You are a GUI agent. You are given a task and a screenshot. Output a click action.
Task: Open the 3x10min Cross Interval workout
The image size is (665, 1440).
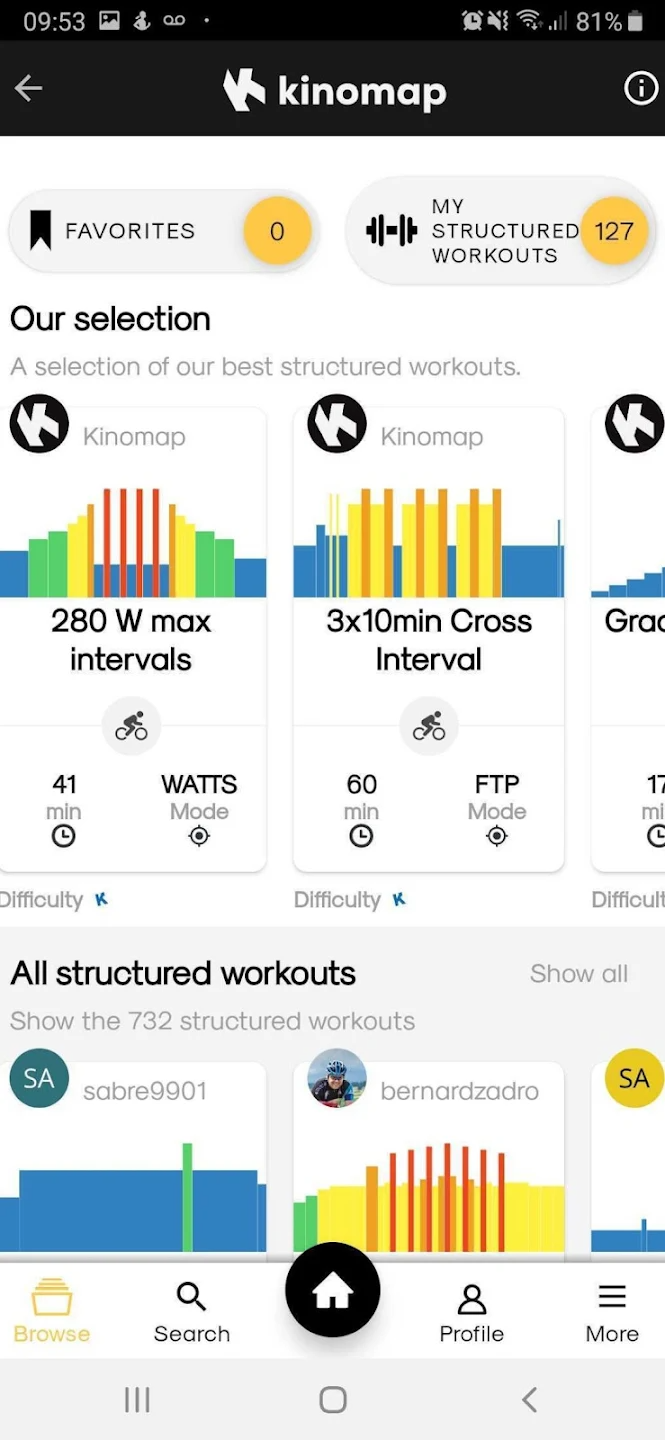(429, 640)
